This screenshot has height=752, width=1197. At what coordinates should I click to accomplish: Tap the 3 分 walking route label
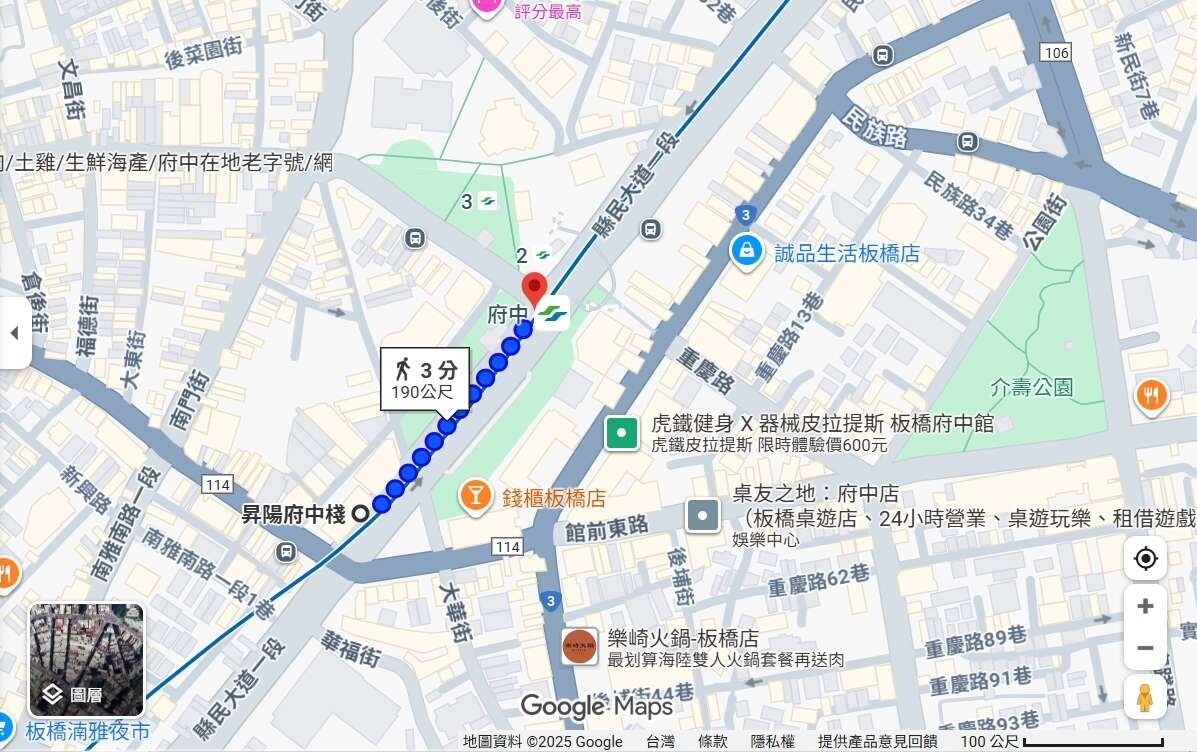pos(424,379)
